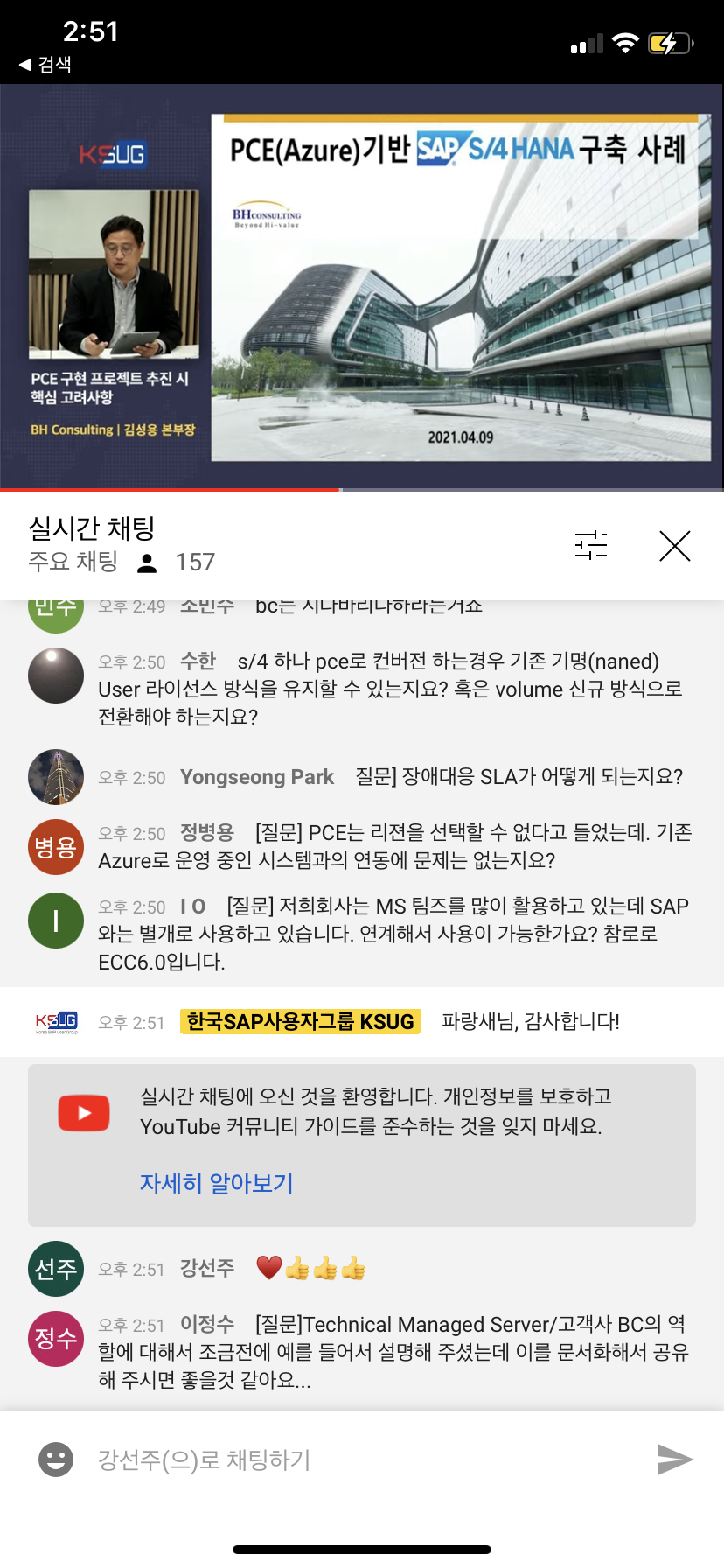Tap the video player to show controls

click(x=362, y=287)
